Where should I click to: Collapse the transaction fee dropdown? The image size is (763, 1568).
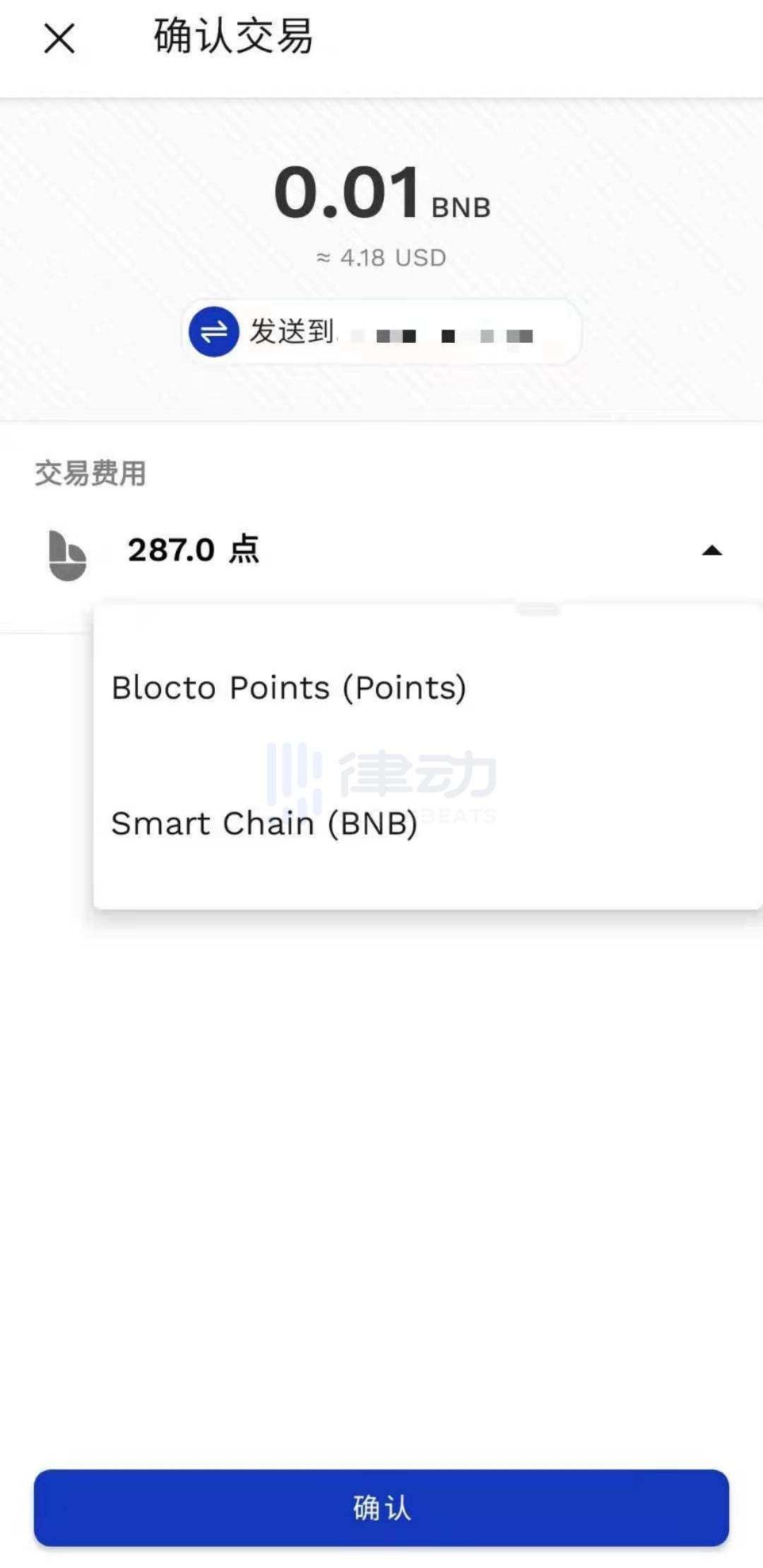coord(711,550)
